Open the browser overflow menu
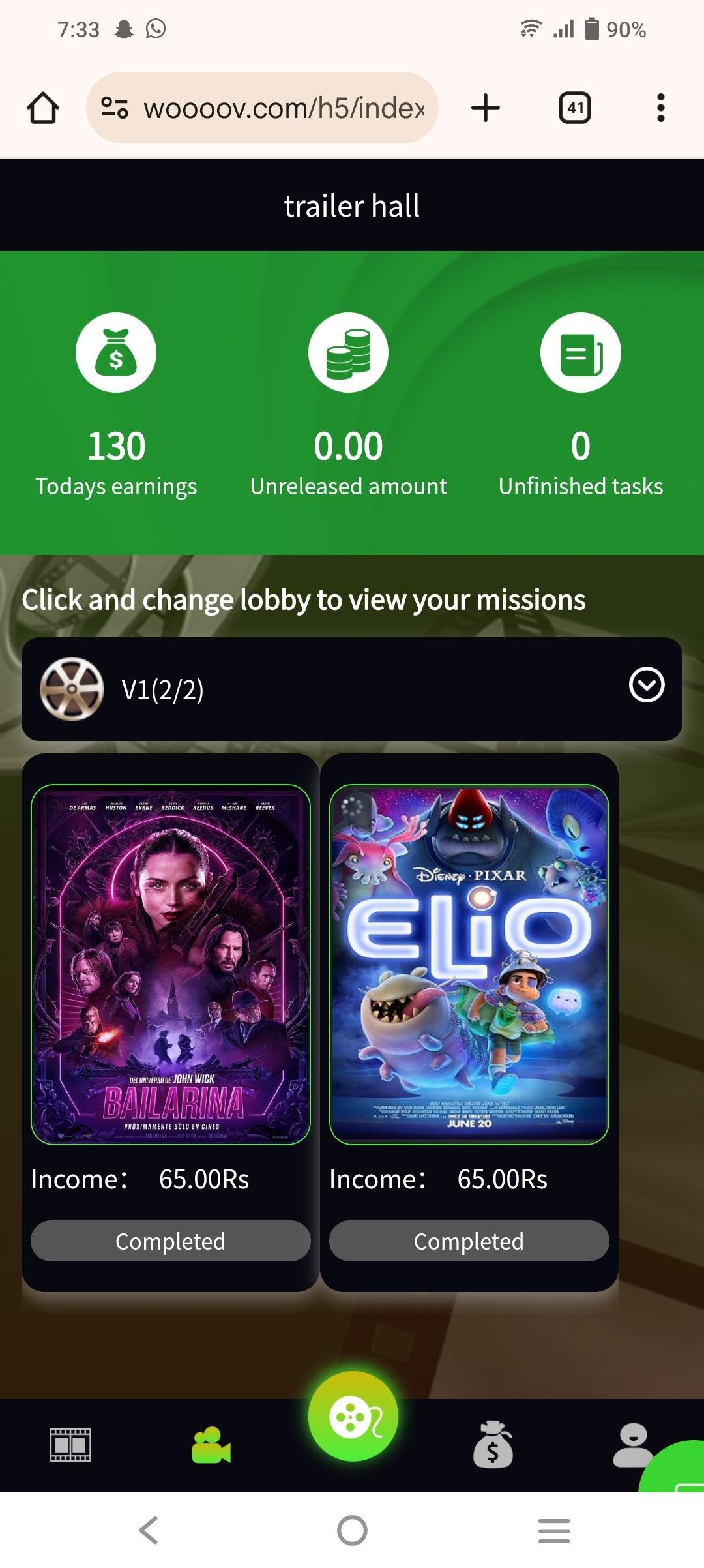Viewport: 704px width, 1568px height. coord(660,108)
